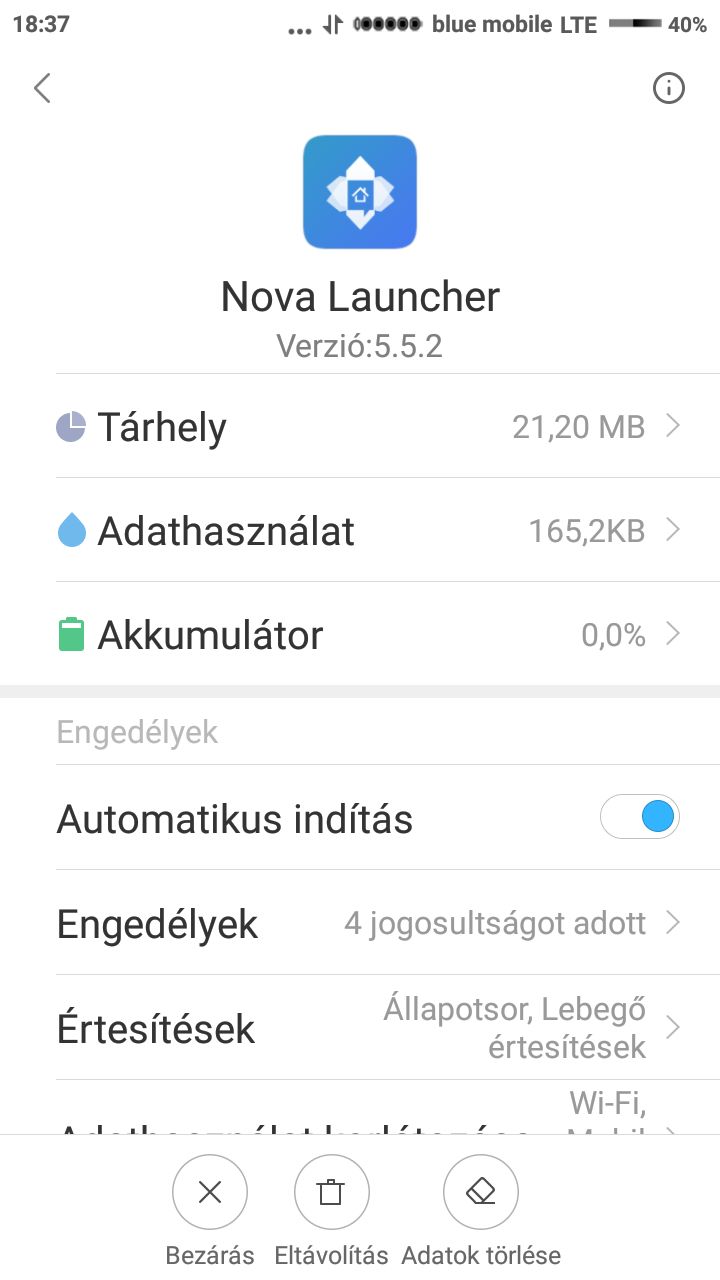Go back using the top-left arrow
The image size is (720, 1280).
pyautogui.click(x=42, y=89)
